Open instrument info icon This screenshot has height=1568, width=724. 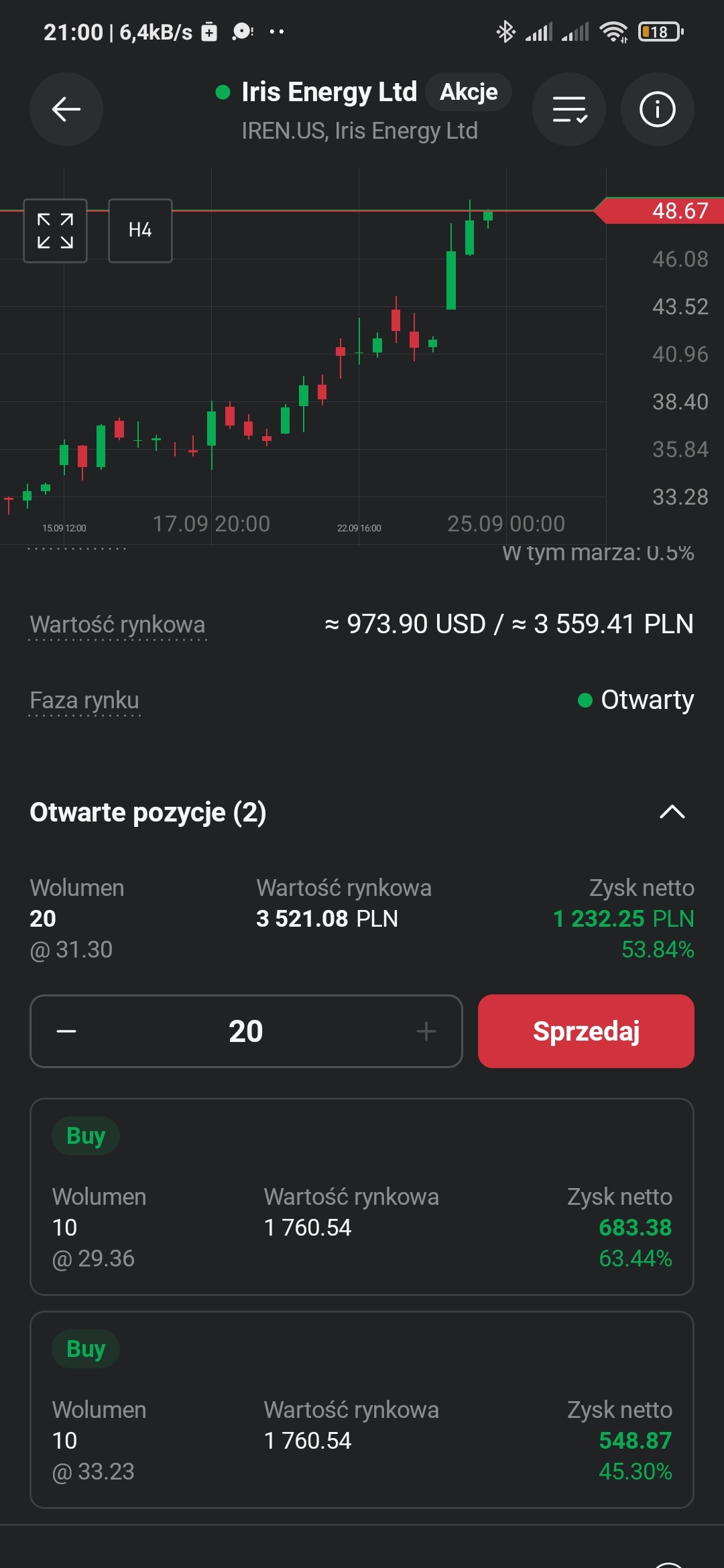(657, 109)
